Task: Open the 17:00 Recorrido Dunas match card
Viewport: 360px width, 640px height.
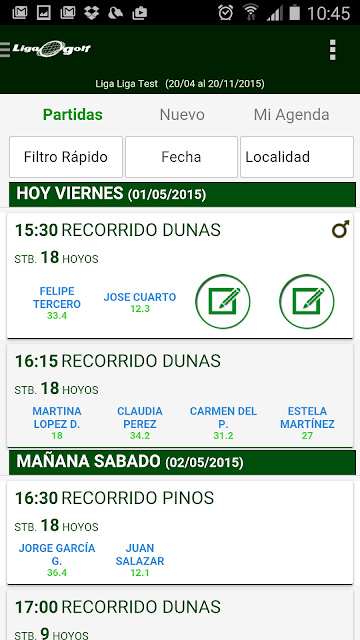Action: 180,615
